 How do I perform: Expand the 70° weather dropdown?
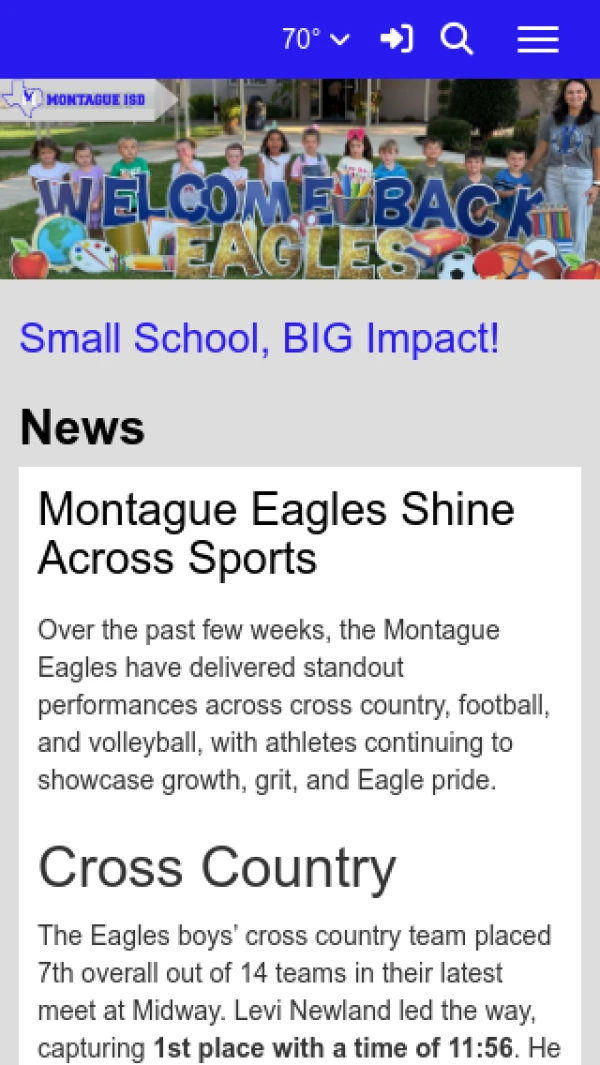[x=316, y=39]
